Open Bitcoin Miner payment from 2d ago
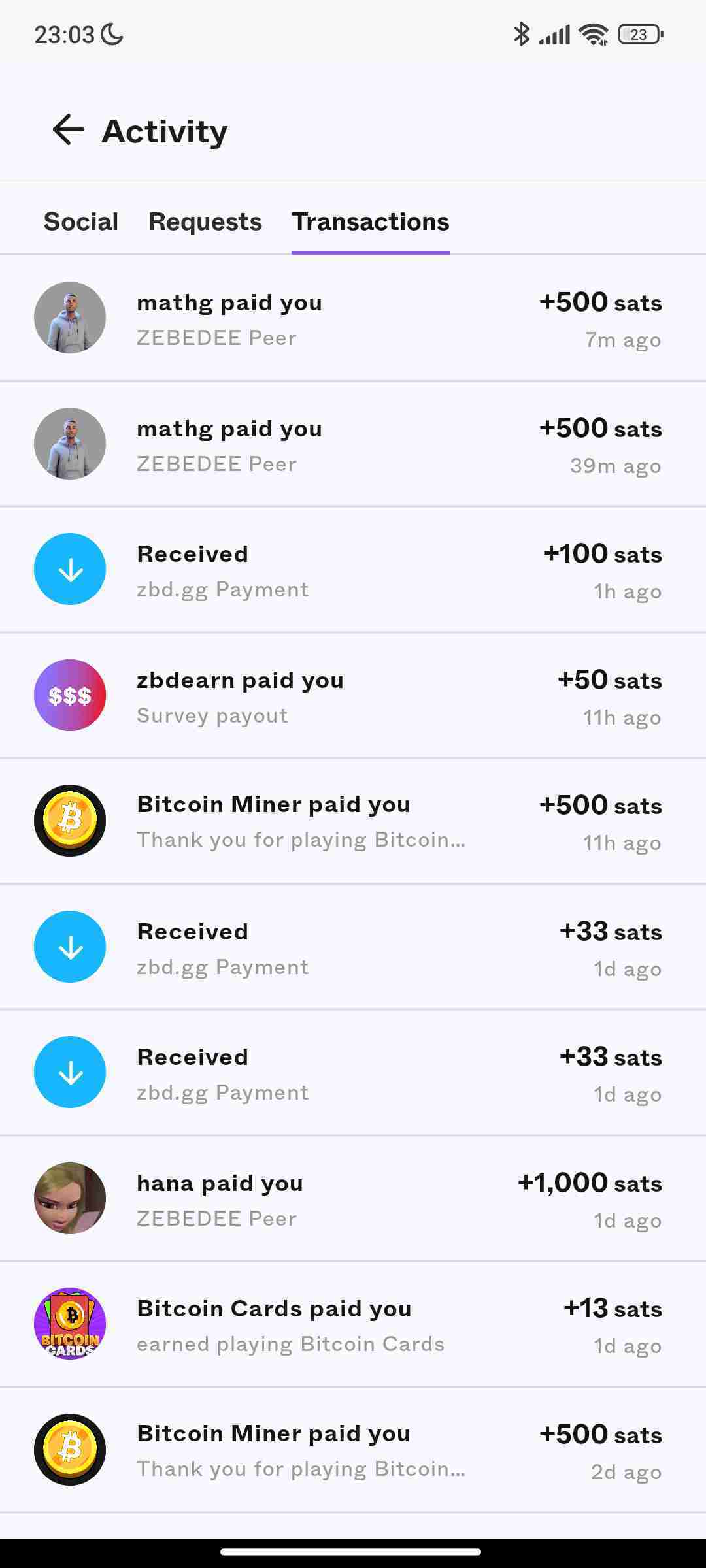Screen dimensions: 706x1568 (x=353, y=1450)
